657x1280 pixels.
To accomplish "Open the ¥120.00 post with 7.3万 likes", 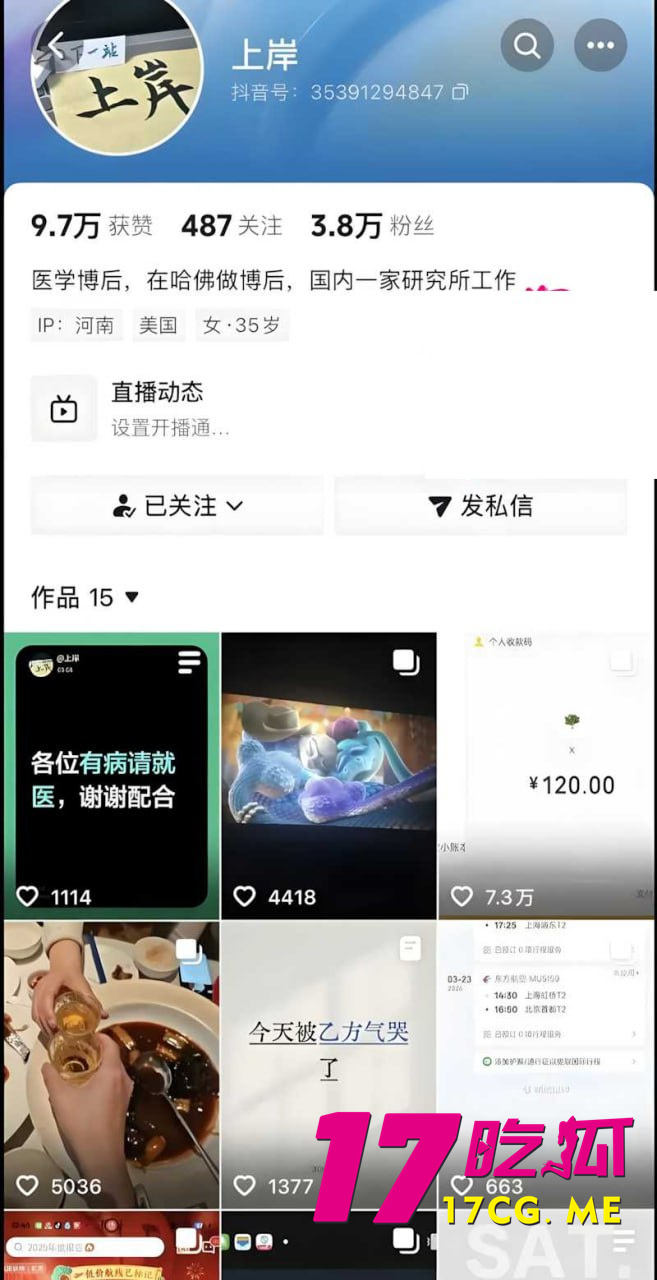I will tap(547, 775).
